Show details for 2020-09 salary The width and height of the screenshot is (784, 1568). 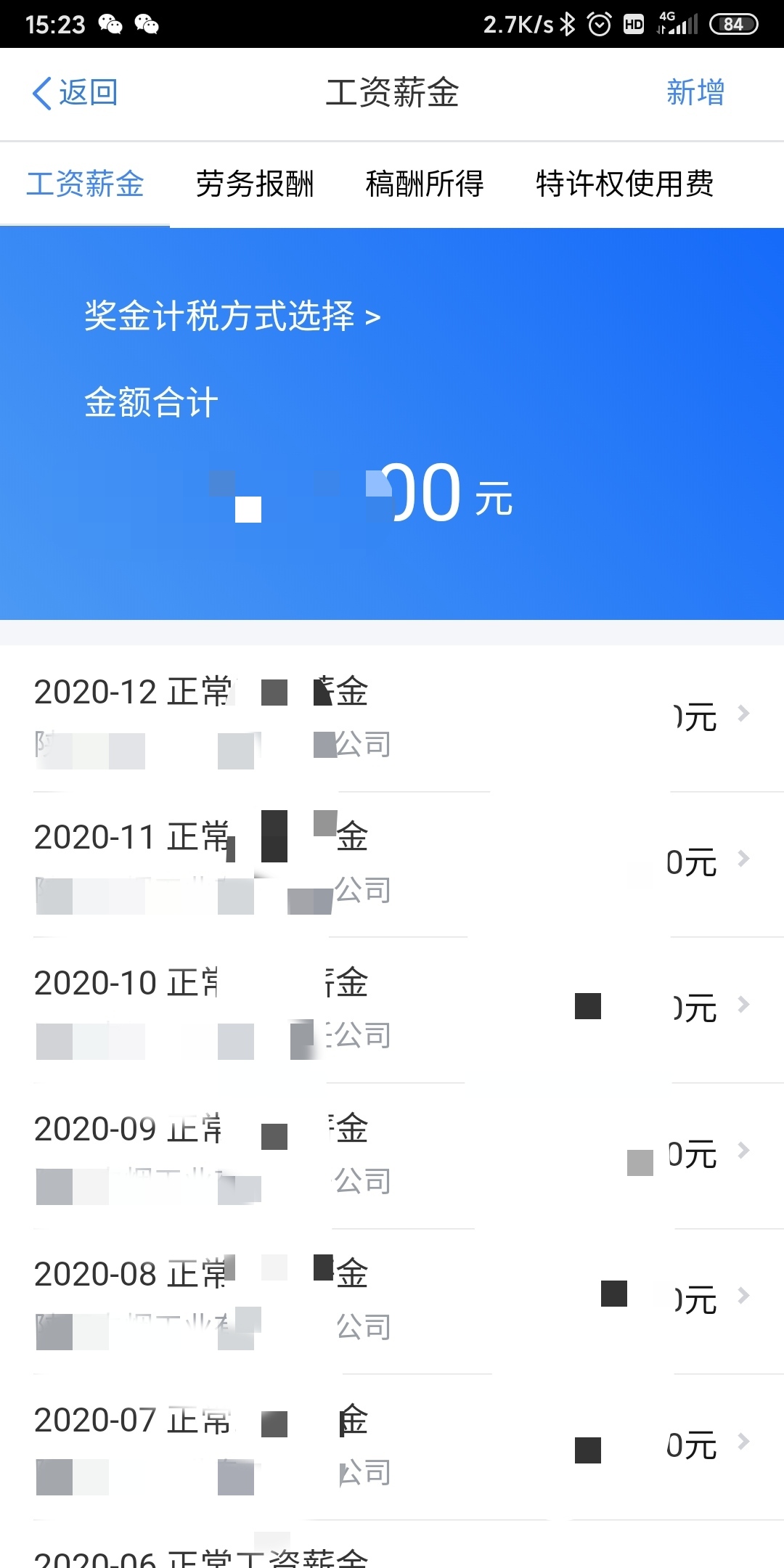tap(392, 1154)
